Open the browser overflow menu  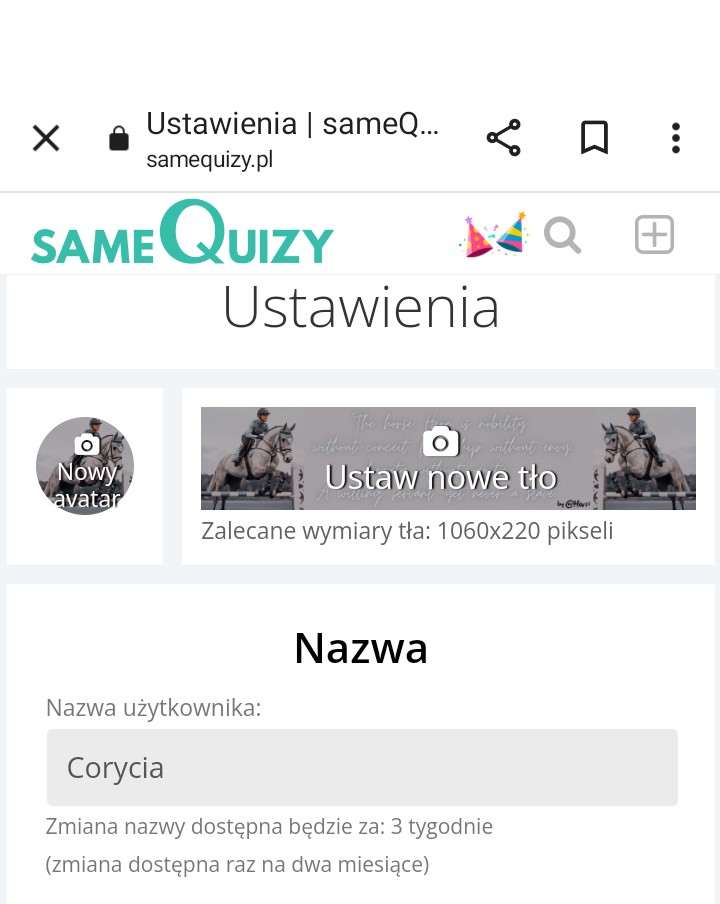tap(676, 138)
